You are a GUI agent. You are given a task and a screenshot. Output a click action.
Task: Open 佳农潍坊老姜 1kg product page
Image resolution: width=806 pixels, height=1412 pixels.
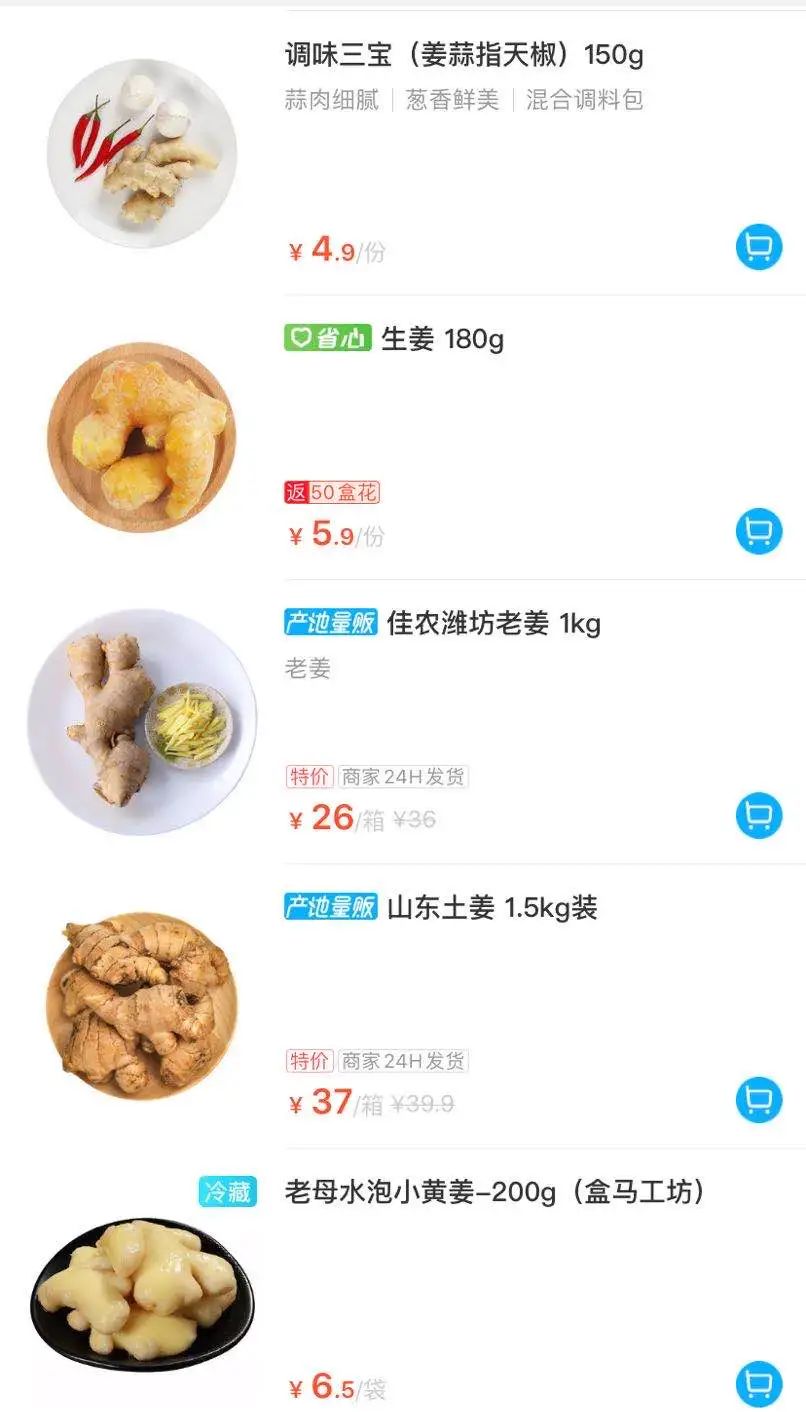pyautogui.click(x=493, y=624)
